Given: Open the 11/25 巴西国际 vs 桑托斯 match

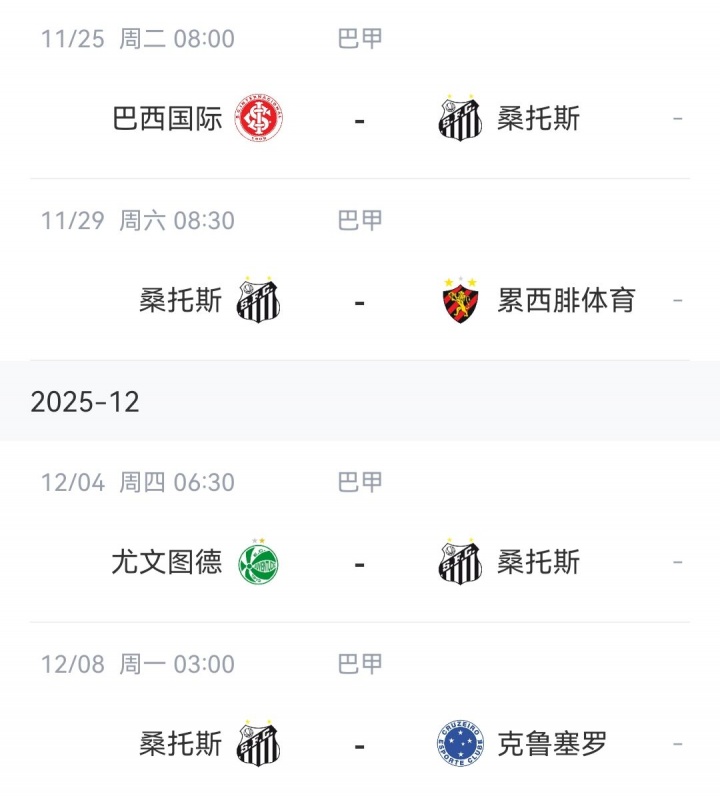Looking at the screenshot, I should click(360, 120).
